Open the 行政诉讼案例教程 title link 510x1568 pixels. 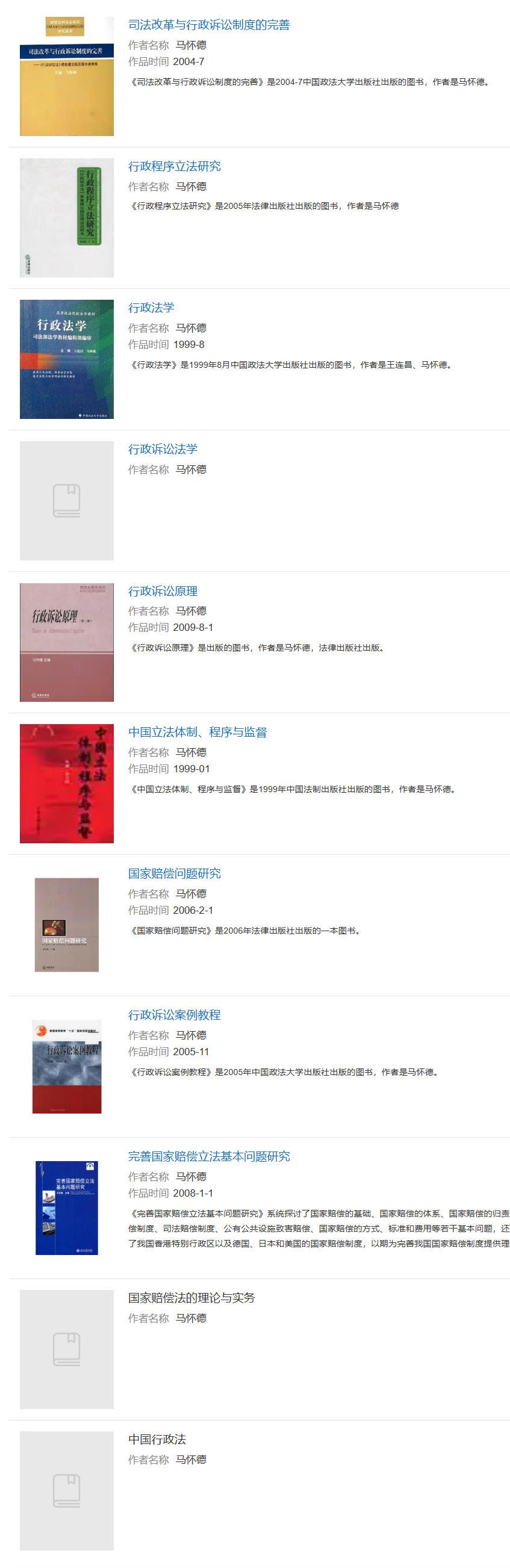(174, 1015)
